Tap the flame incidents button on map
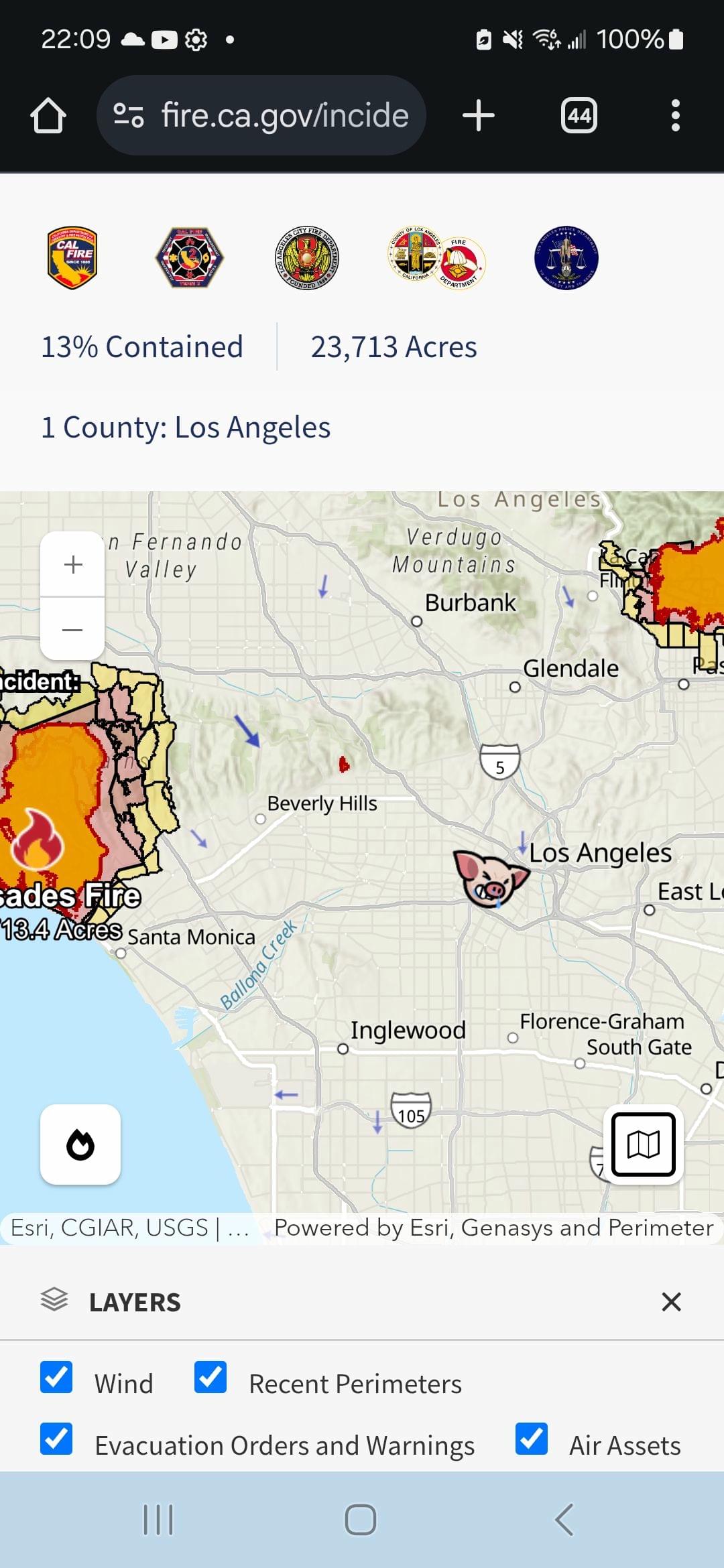 (80, 1145)
